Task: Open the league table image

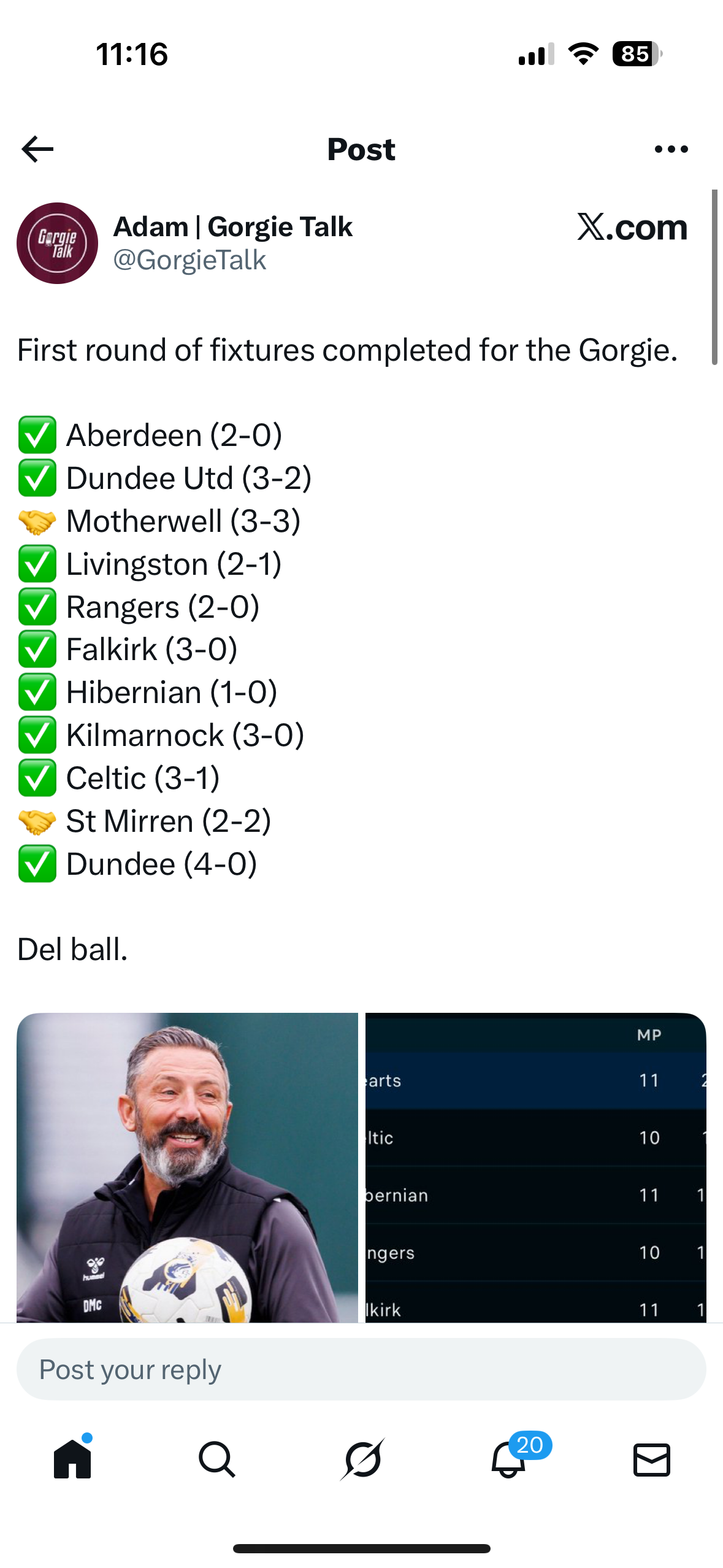Action: pos(535,1167)
